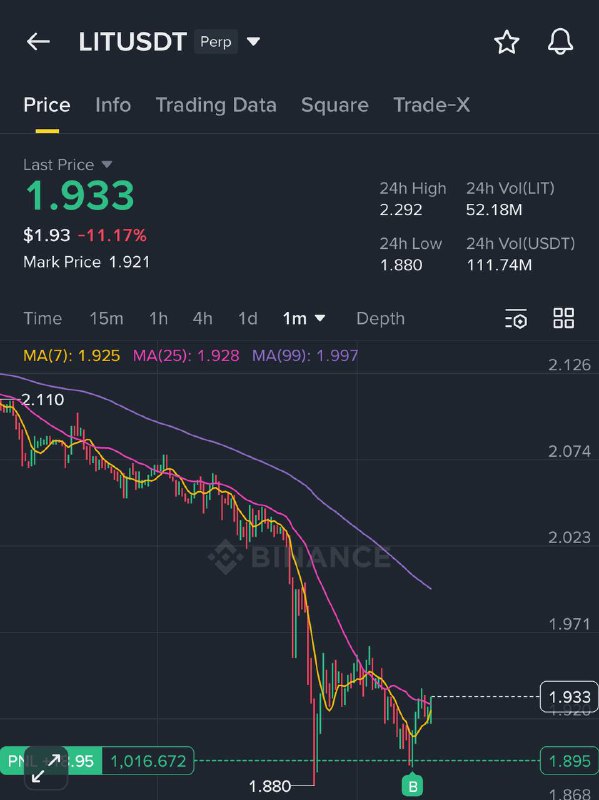Open the grid layout icon
The height and width of the screenshot is (800, 599).
pyautogui.click(x=564, y=318)
